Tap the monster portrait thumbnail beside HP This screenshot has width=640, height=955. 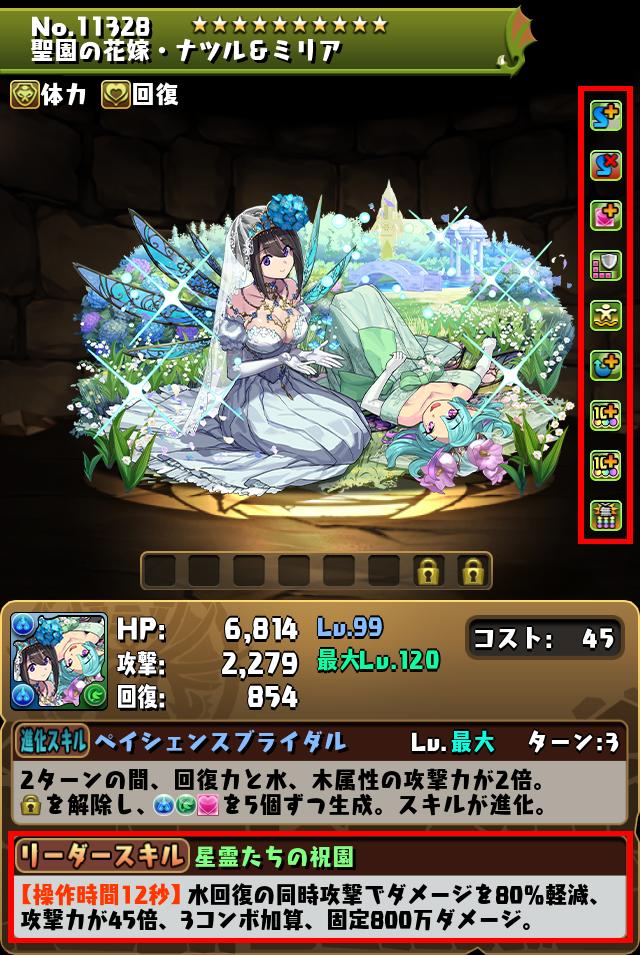click(58, 661)
